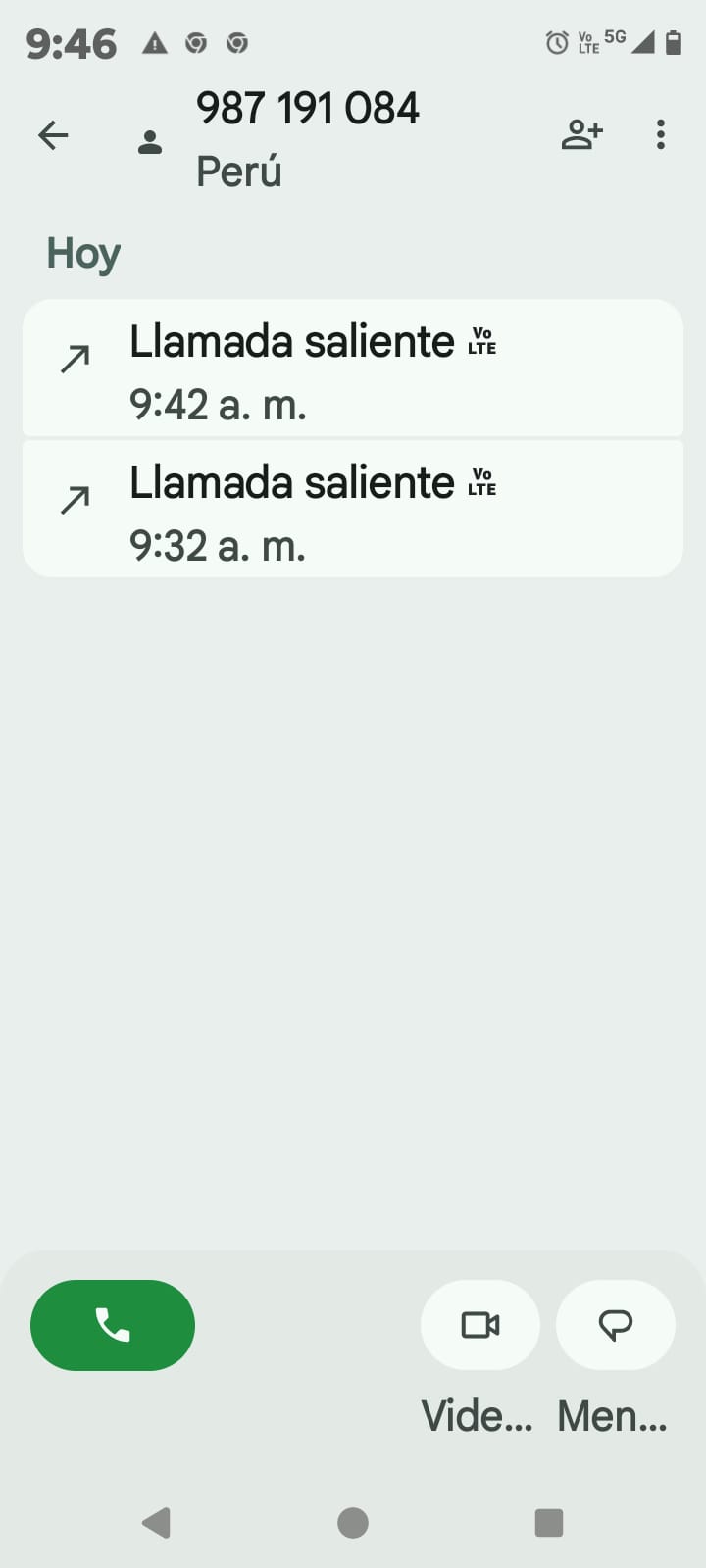Viewport: 706px width, 1568px height.
Task: Open the outgoing call from 9:42 a. m.
Action: coord(353,368)
